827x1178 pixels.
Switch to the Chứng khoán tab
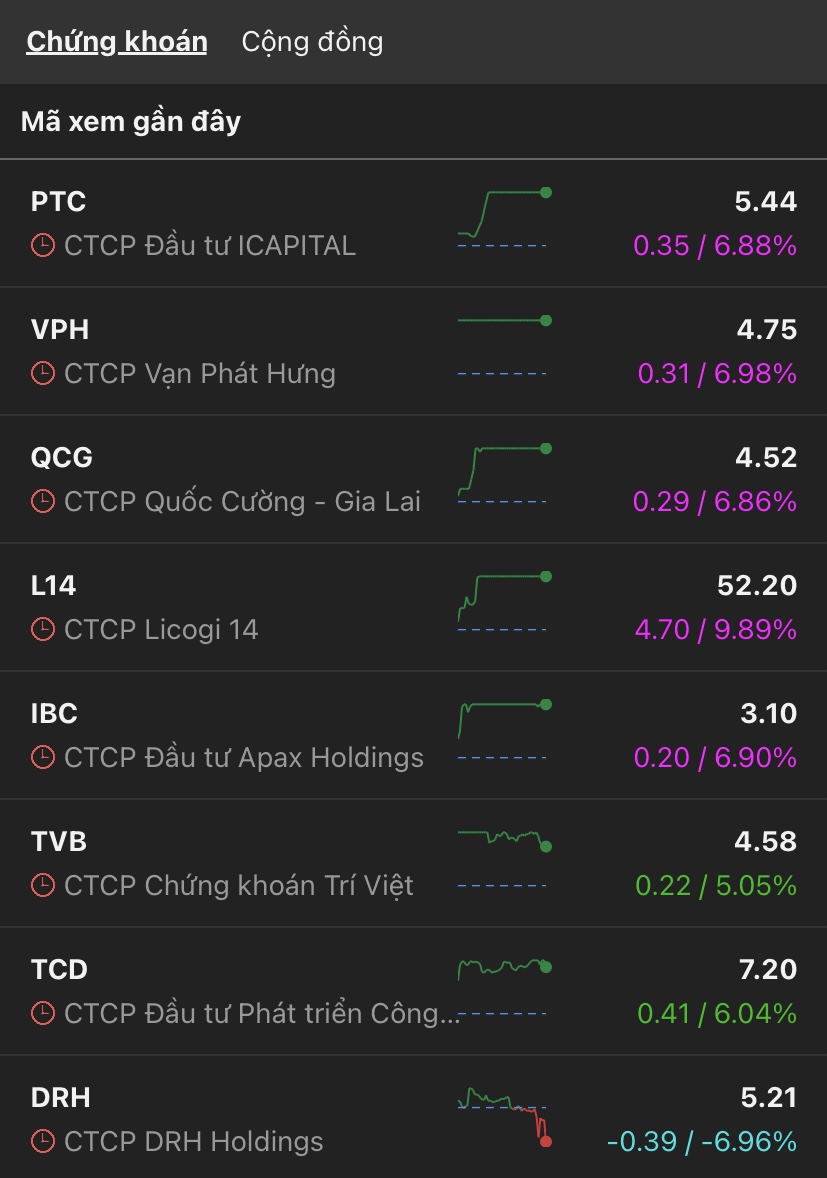pos(116,42)
